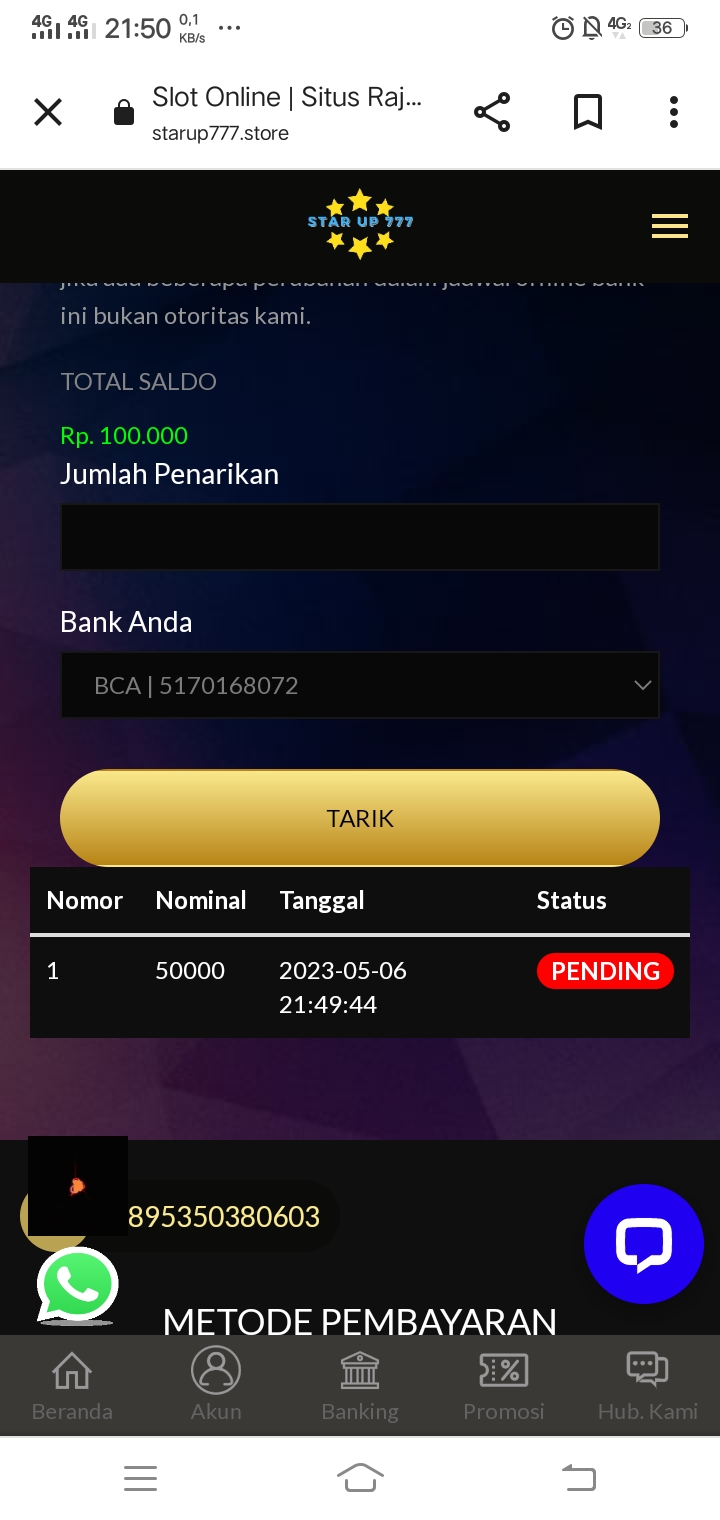Open the Banking tab
This screenshot has height=1520, width=720.
coord(360,1385)
